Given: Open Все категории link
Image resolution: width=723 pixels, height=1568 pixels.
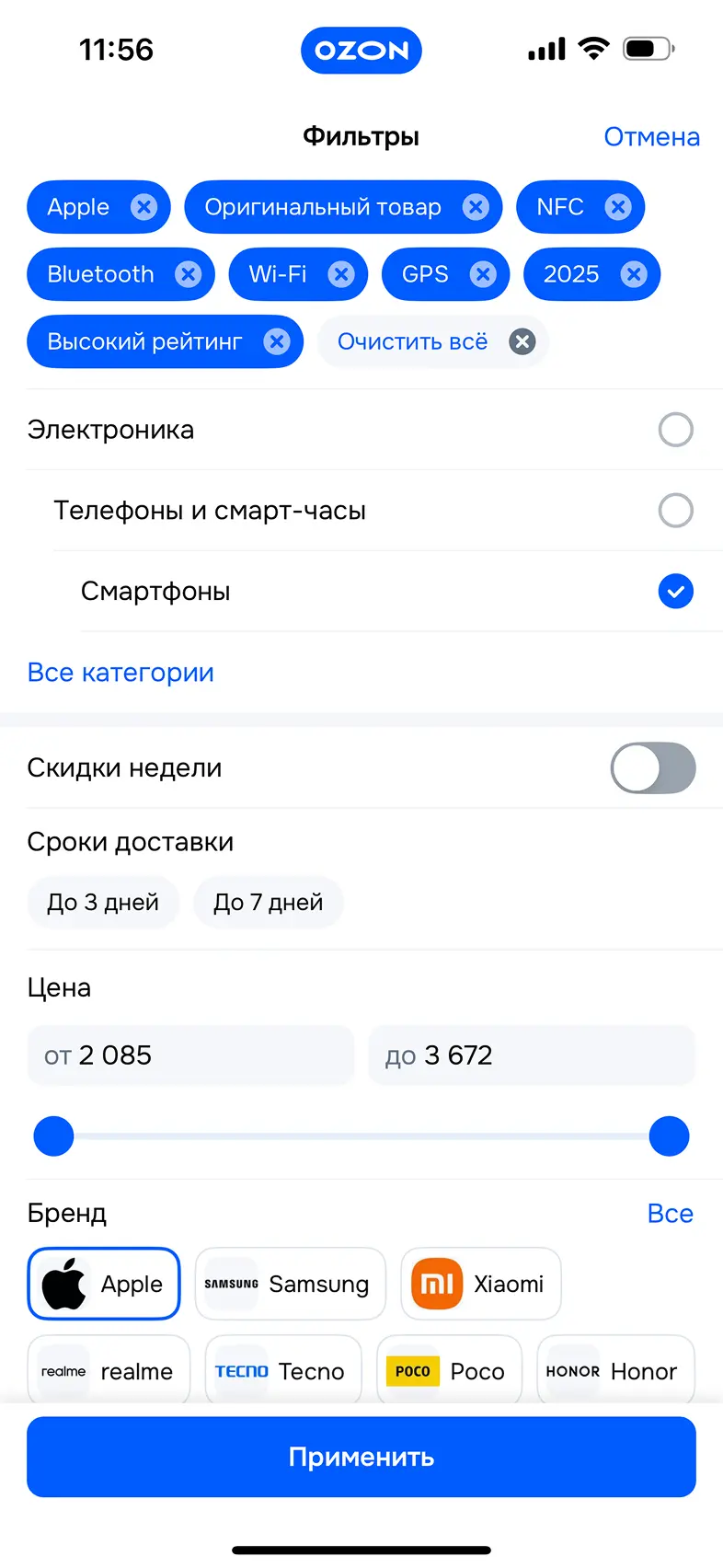Looking at the screenshot, I should [120, 673].
